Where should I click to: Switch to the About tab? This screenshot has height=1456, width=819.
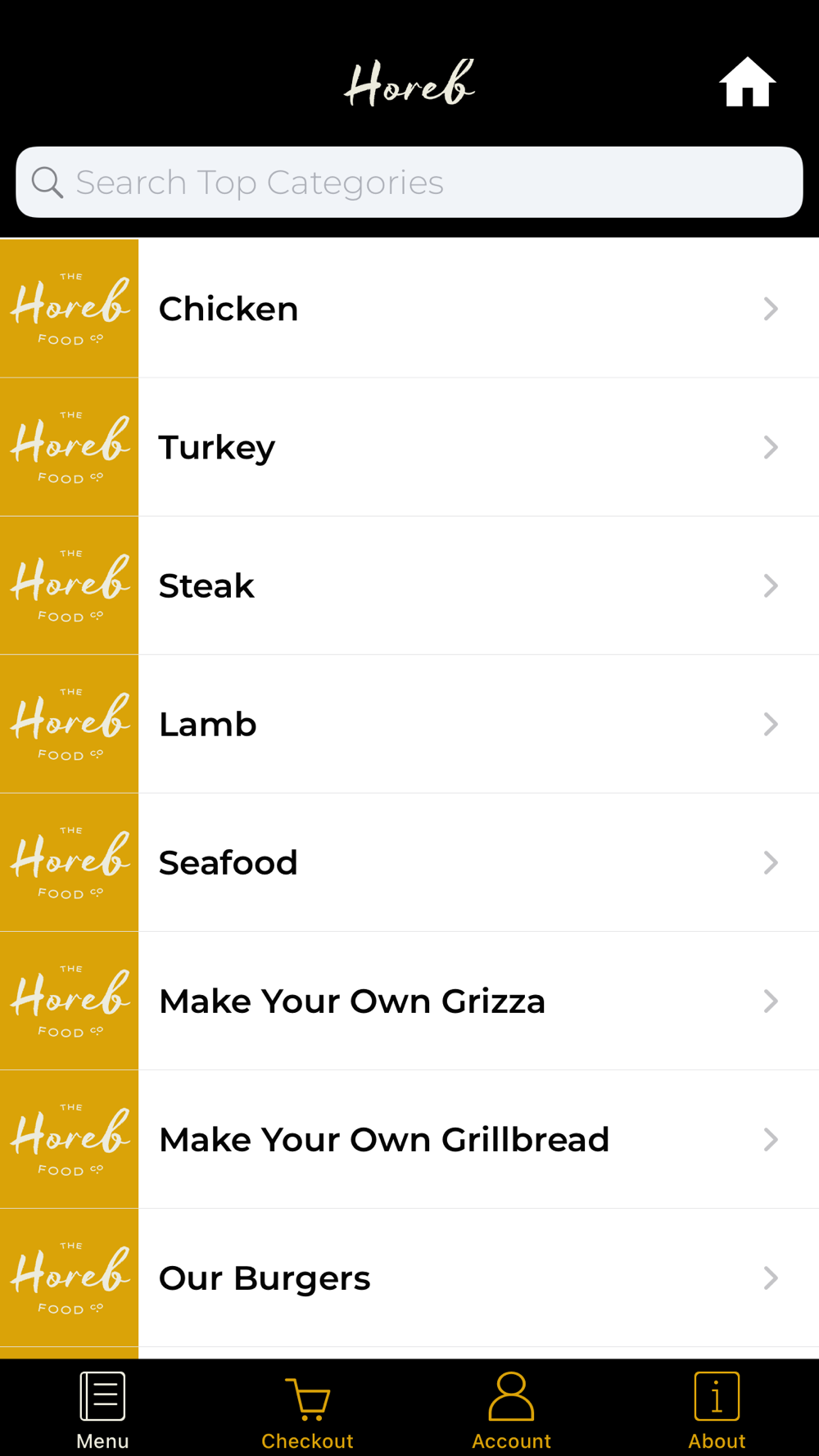tap(717, 1410)
